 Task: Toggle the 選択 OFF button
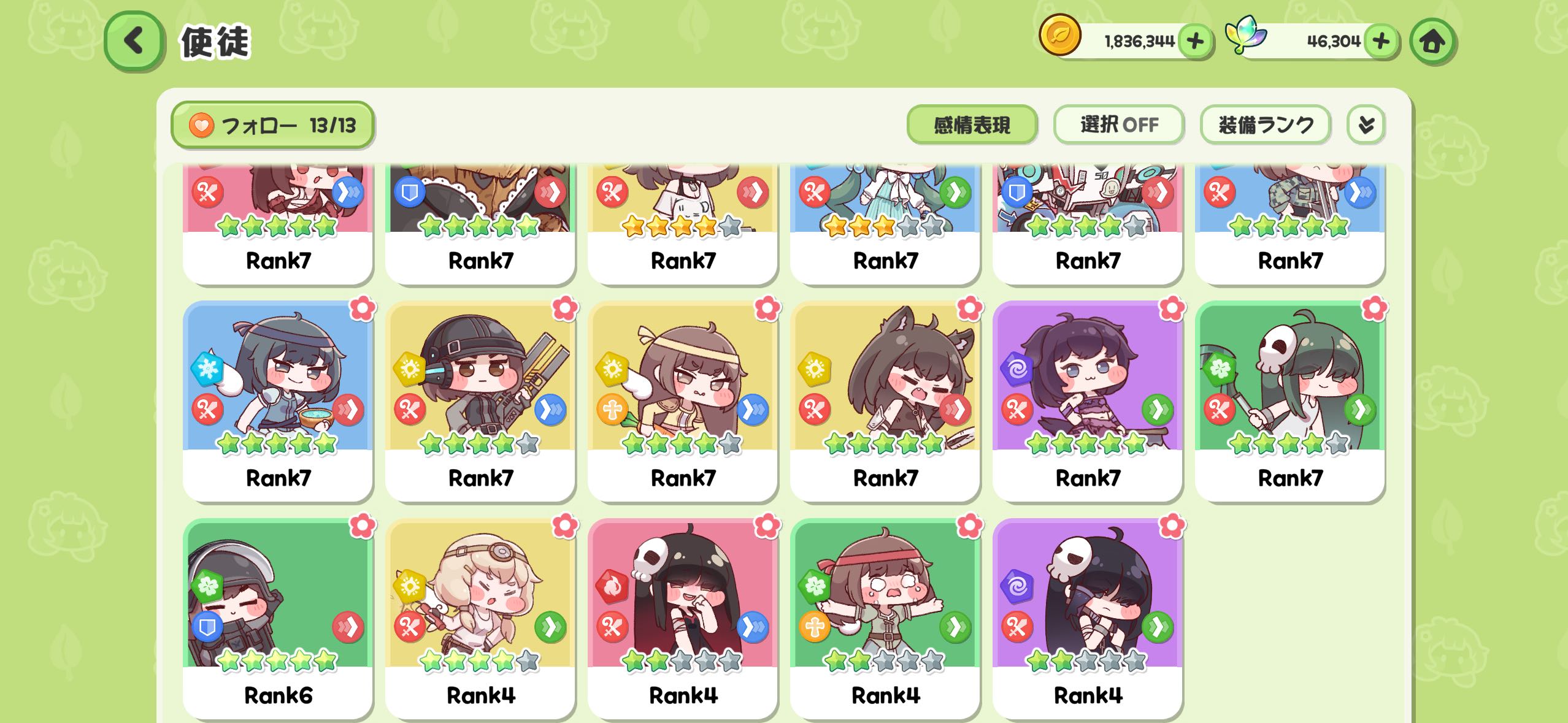[x=1118, y=125]
